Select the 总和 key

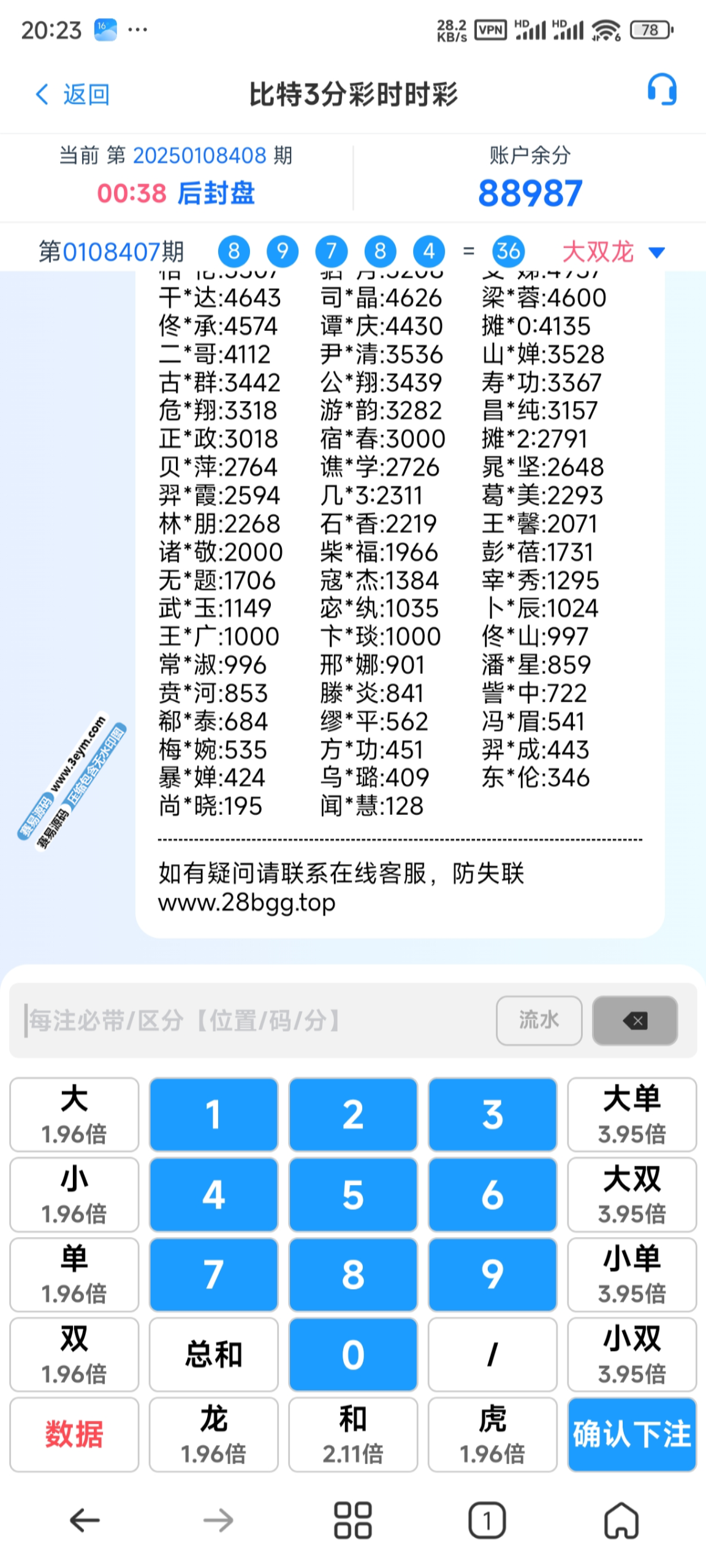(x=213, y=1355)
